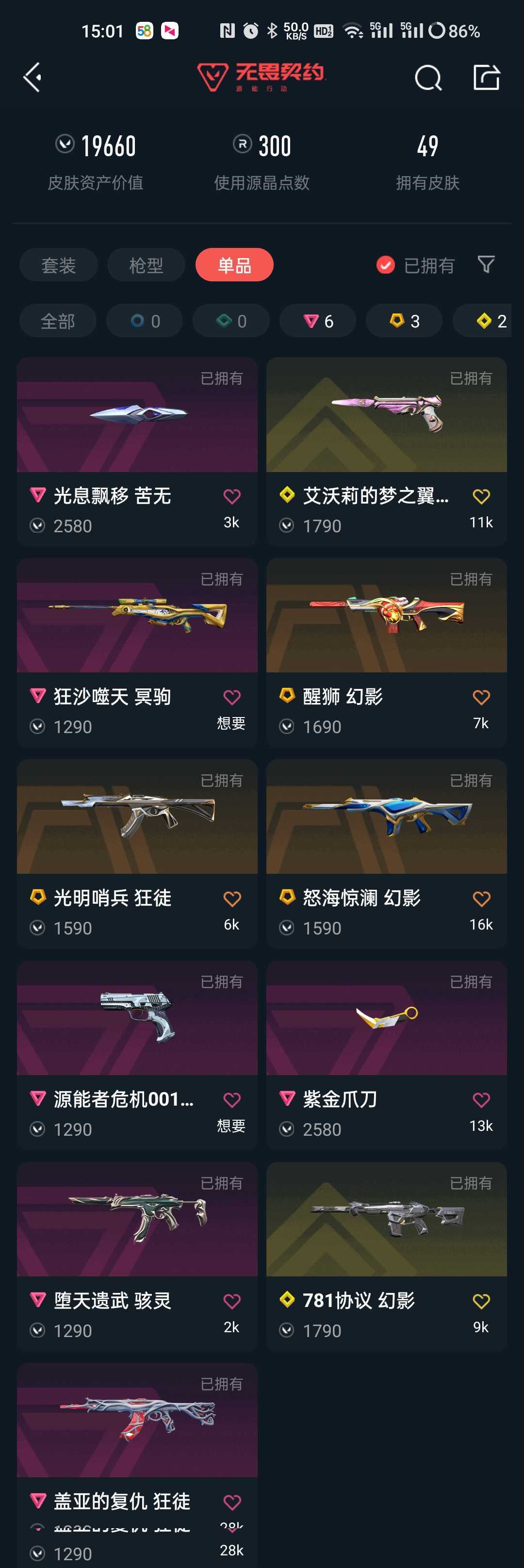Like the 怒海惊澜 幻影 skin
The width and height of the screenshot is (524, 1568).
click(x=481, y=899)
